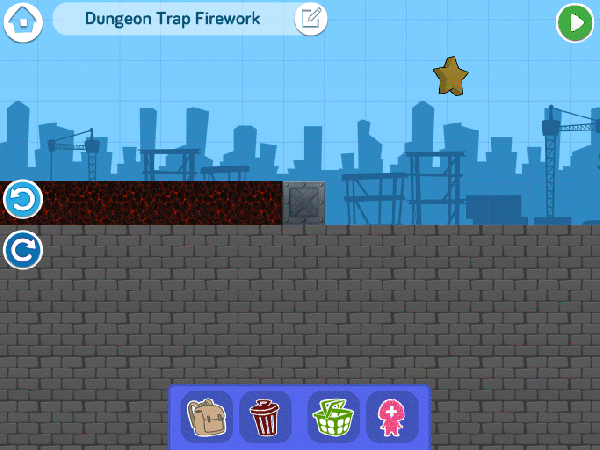Select the gold star object
Viewport: 600px width, 450px height.
pos(451,76)
